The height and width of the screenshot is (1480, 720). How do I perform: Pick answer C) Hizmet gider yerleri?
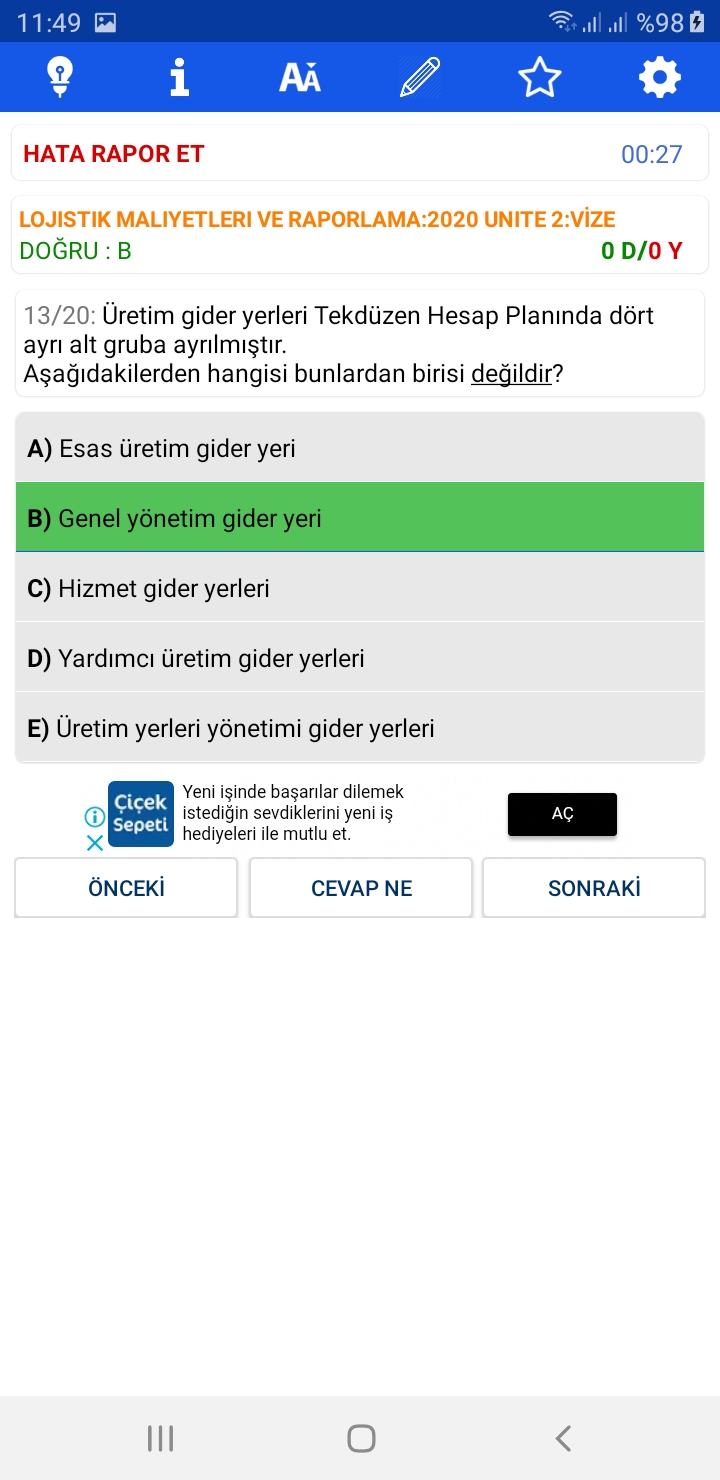click(x=360, y=588)
